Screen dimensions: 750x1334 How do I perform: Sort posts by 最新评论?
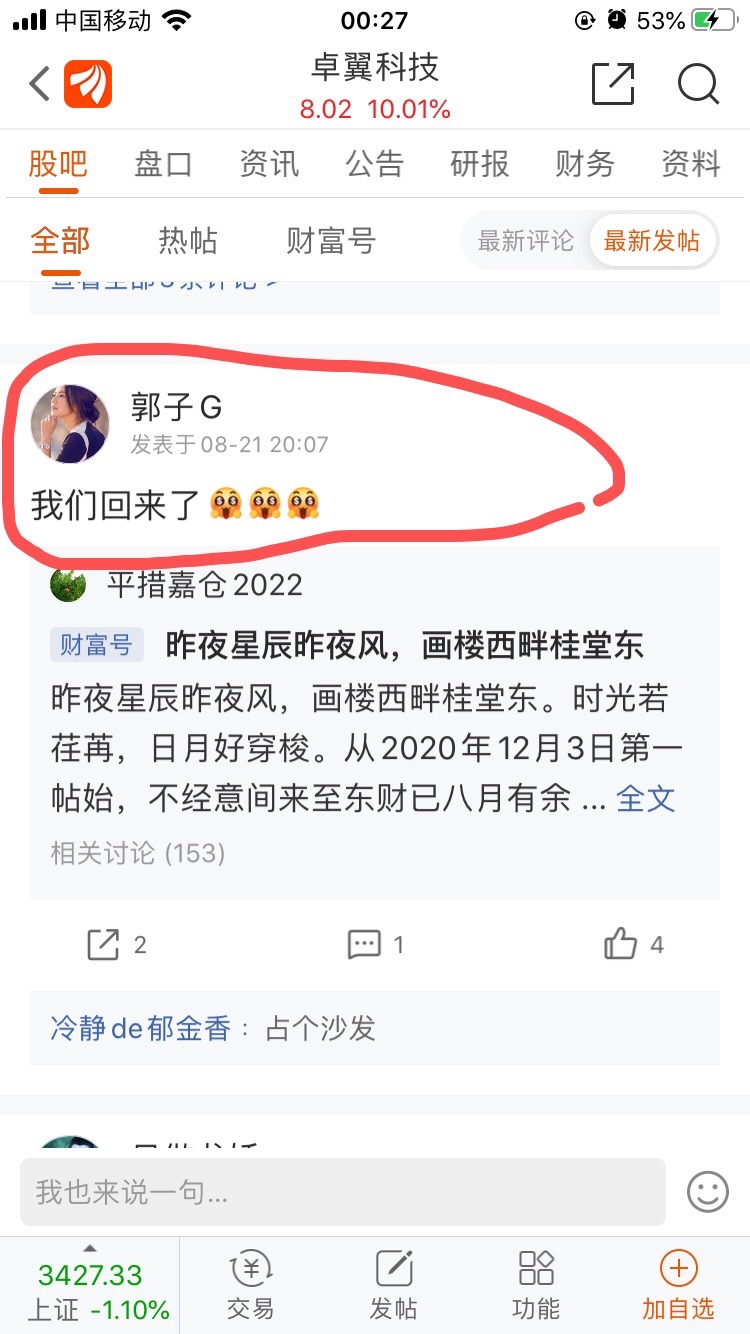coord(526,241)
